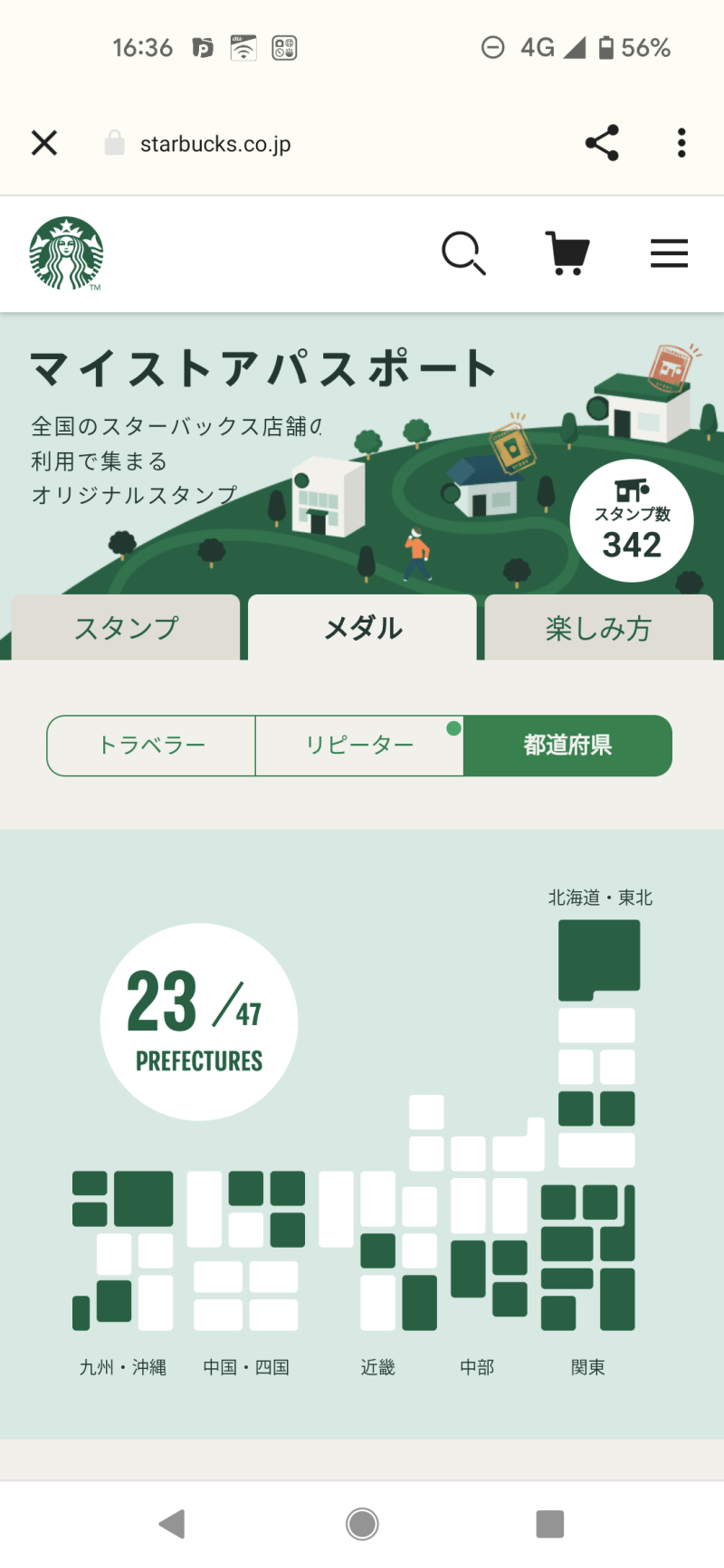Select the メダル tab
Image resolution: width=724 pixels, height=1568 pixels.
click(362, 628)
